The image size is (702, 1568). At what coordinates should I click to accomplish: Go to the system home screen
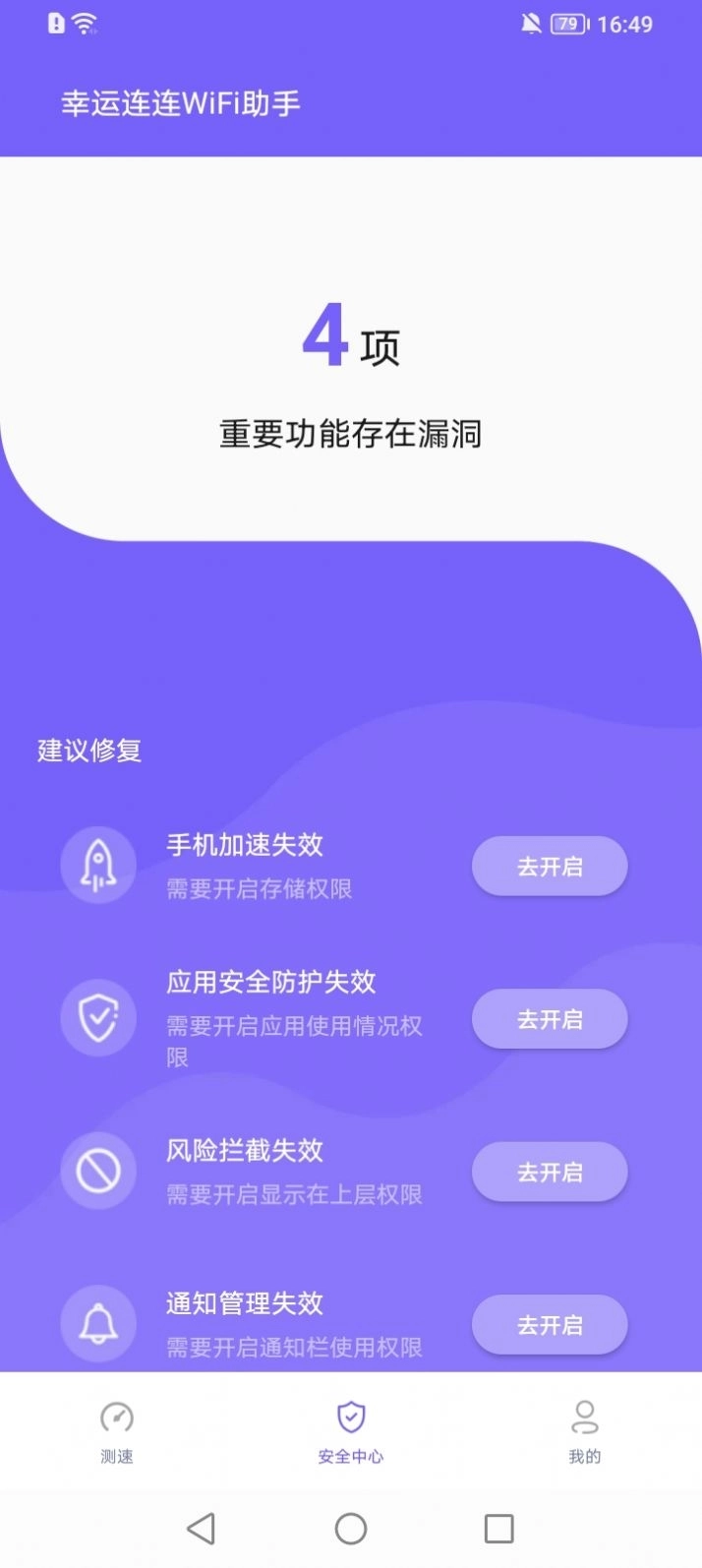pyautogui.click(x=351, y=1529)
